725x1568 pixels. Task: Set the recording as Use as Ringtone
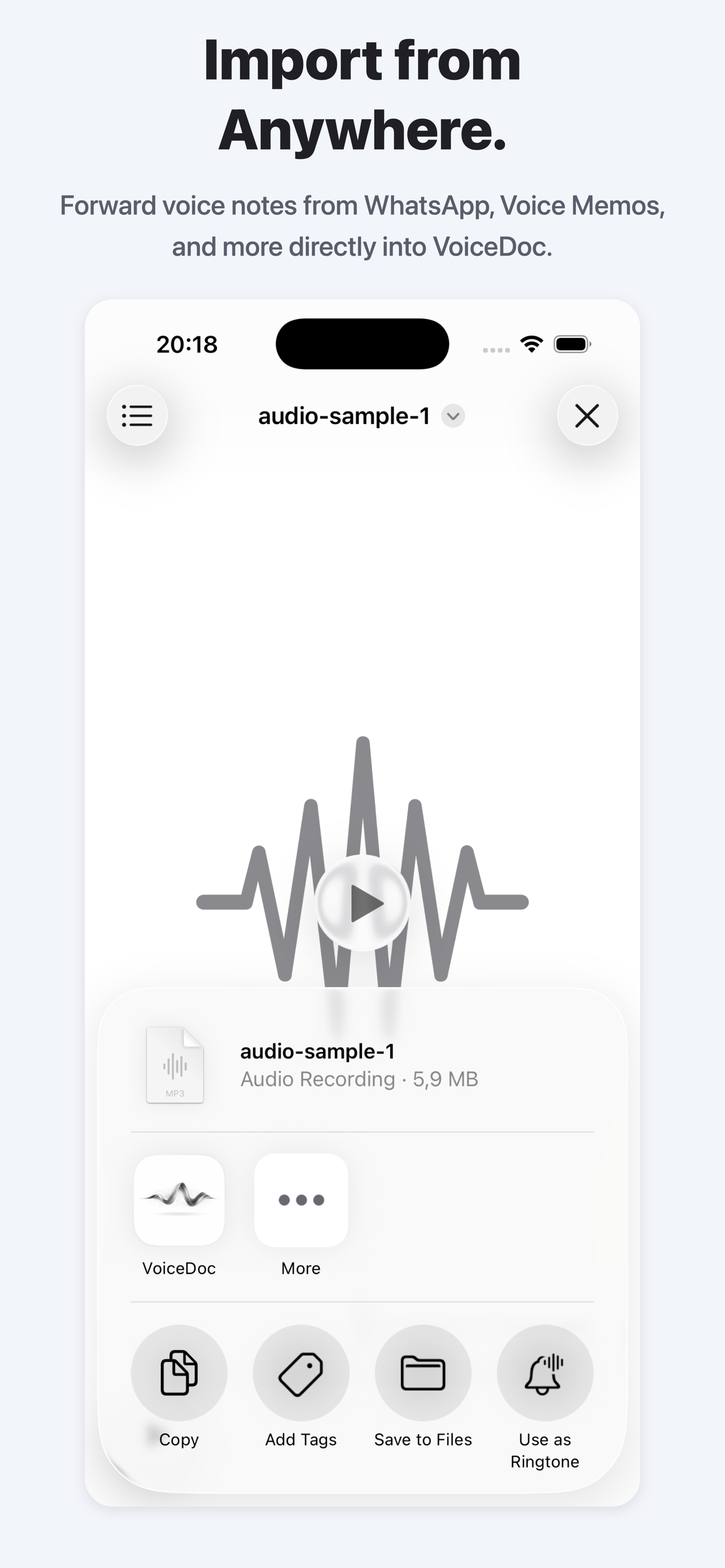pos(545,1373)
